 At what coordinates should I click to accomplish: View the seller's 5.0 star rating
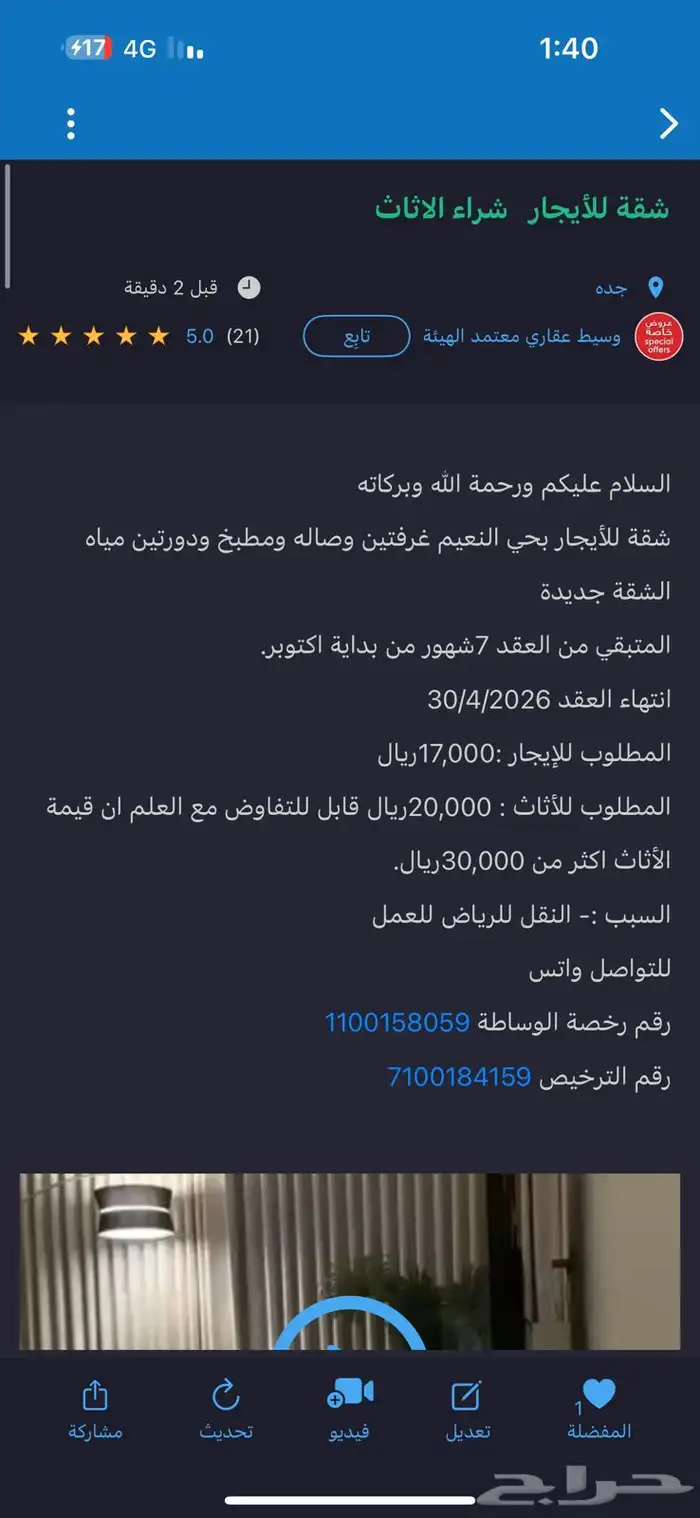pos(95,337)
